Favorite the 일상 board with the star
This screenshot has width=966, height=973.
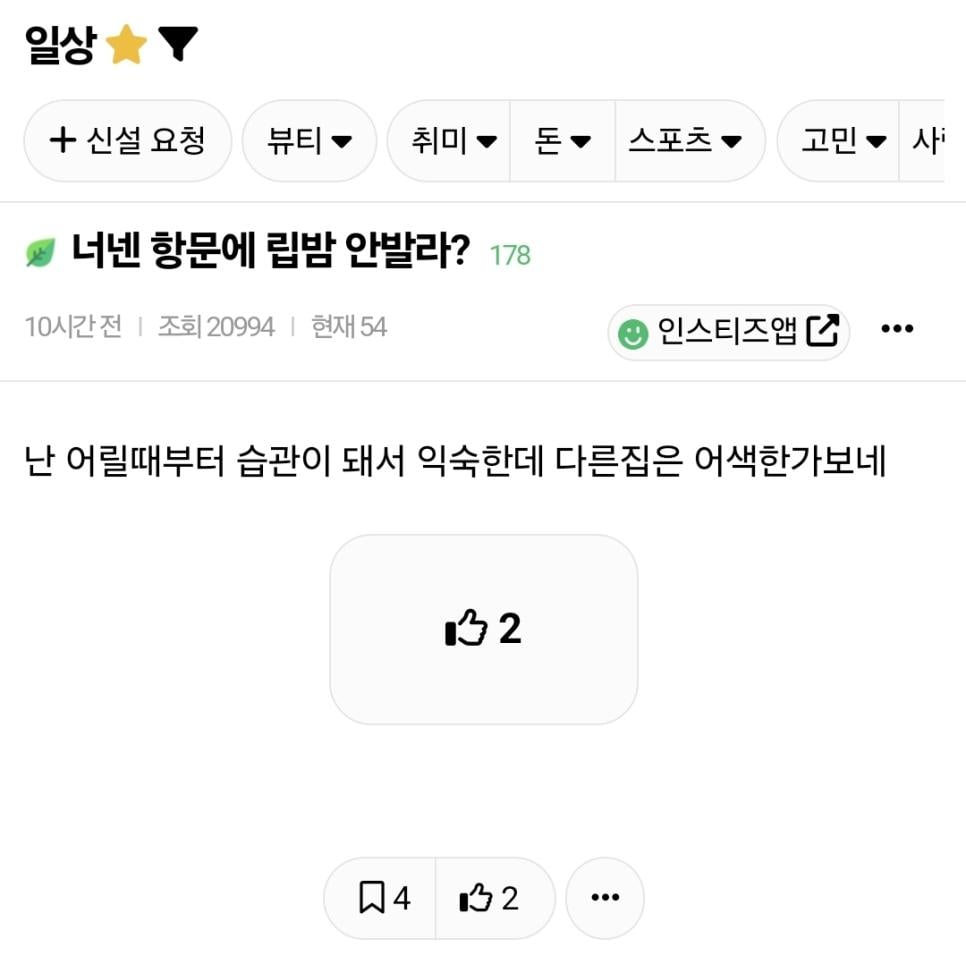pyautogui.click(x=127, y=45)
